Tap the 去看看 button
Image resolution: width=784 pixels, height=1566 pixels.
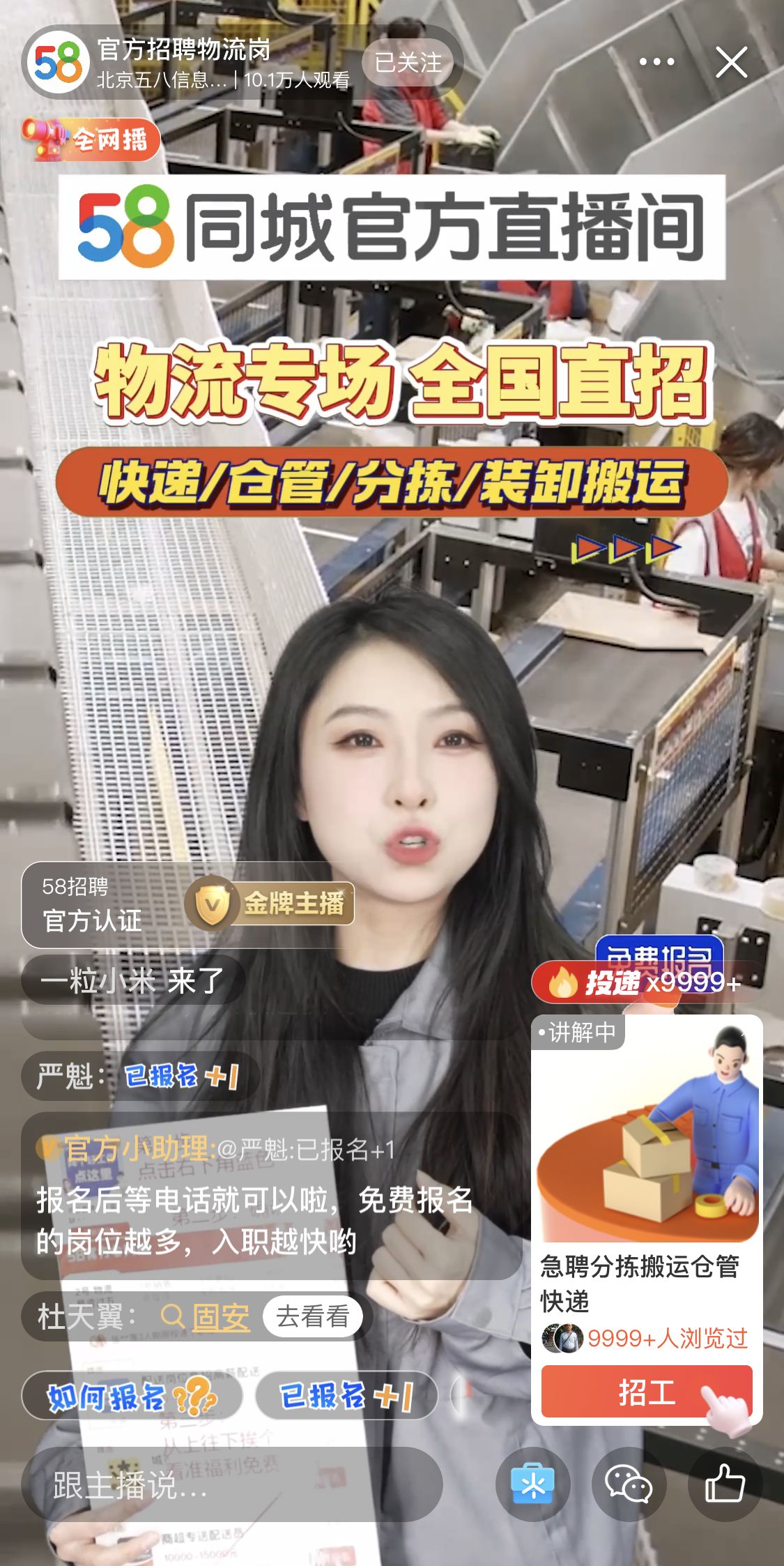312,1316
